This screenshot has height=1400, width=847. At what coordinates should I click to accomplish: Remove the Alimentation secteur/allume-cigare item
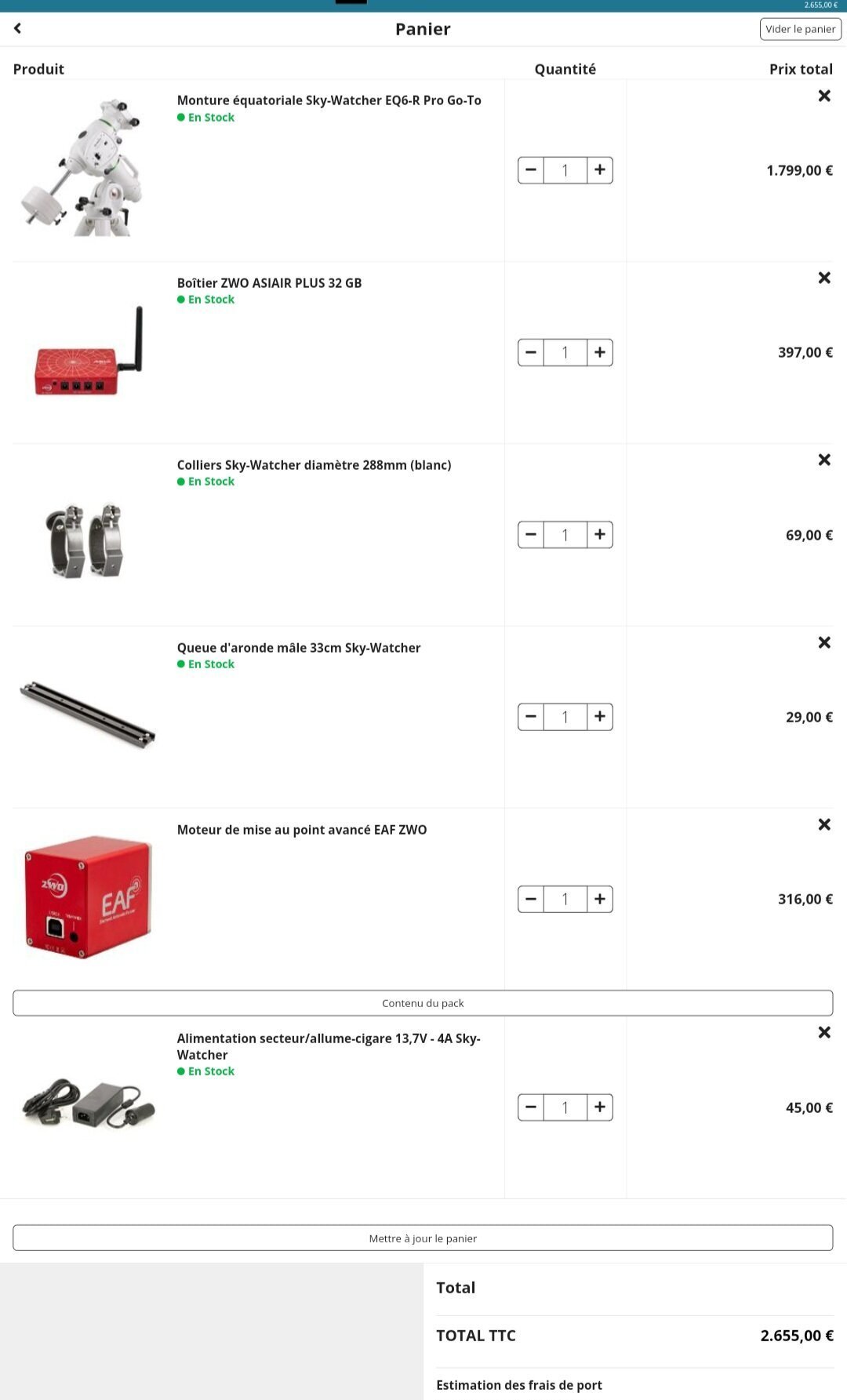824,1032
